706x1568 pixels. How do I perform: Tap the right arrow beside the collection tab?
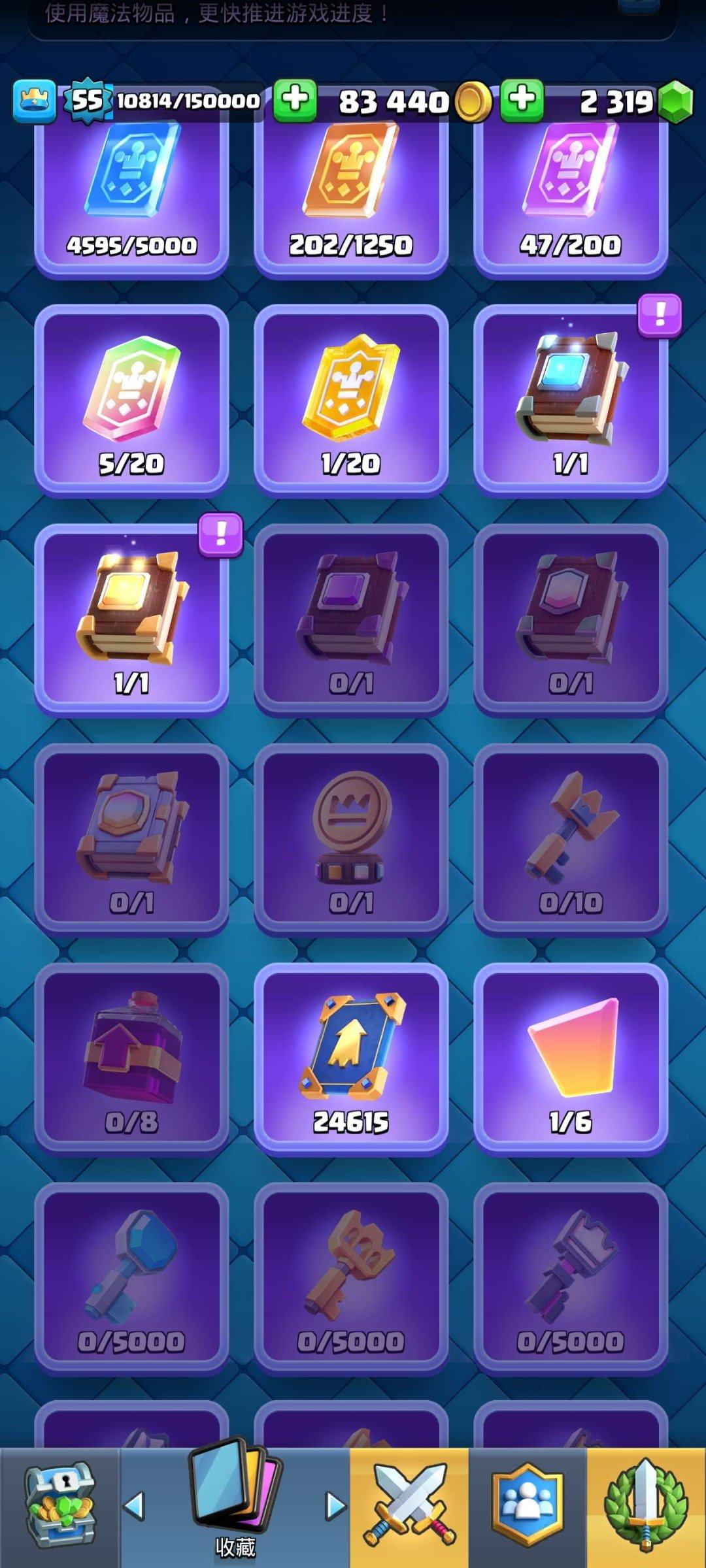coord(335,1506)
